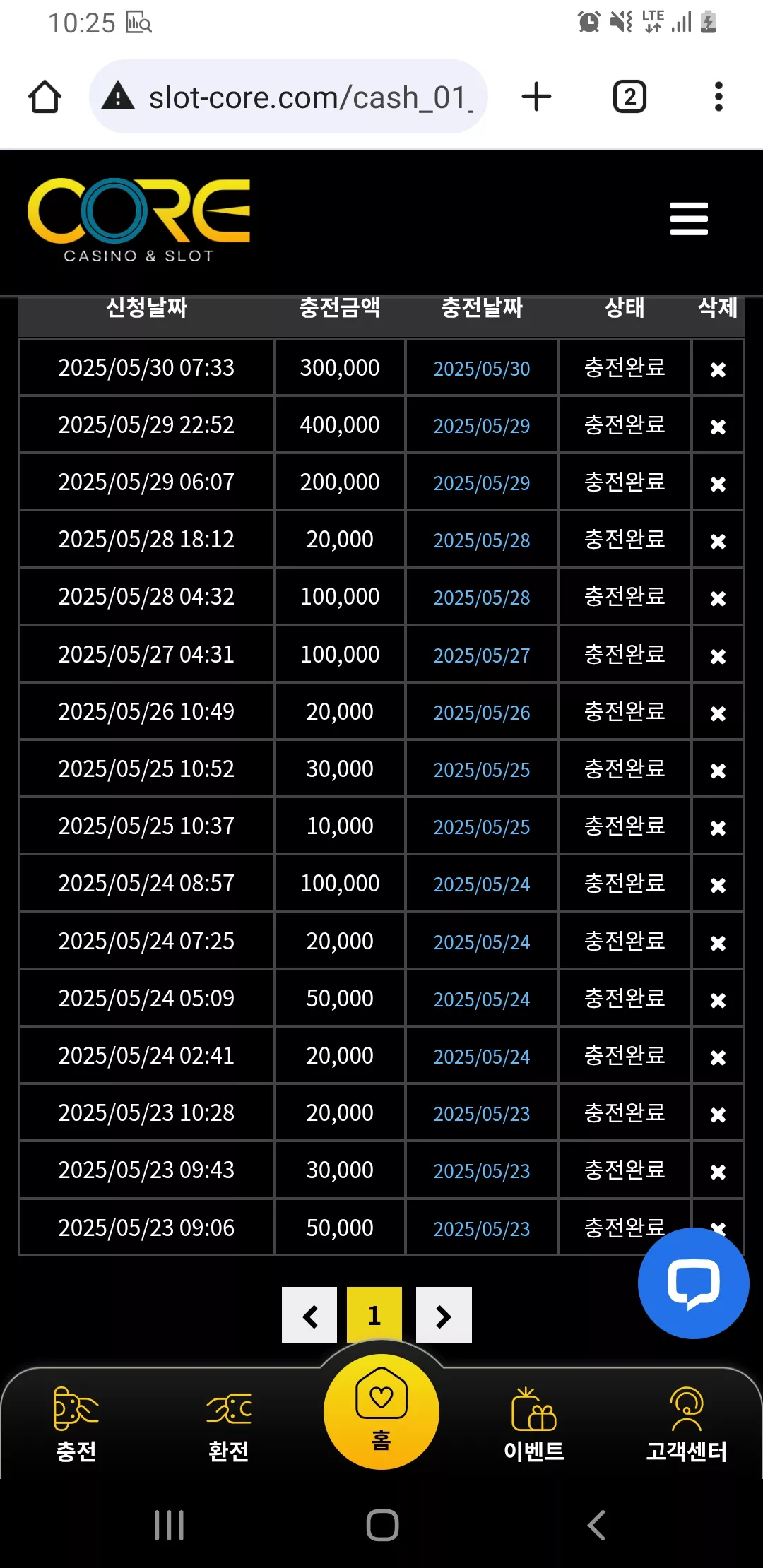This screenshot has height=1568, width=763.
Task: Tap the slot-core.com address bar
Action: point(288,97)
